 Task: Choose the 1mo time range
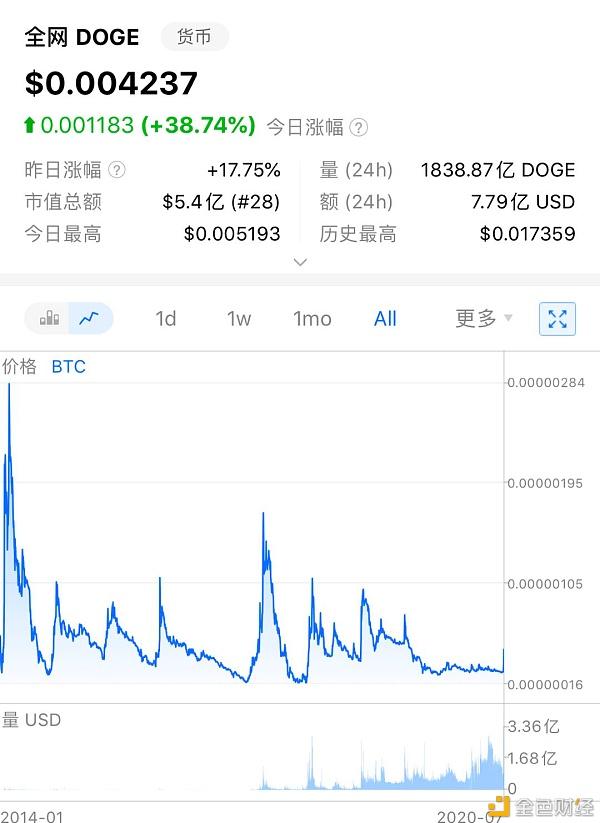[x=312, y=319]
